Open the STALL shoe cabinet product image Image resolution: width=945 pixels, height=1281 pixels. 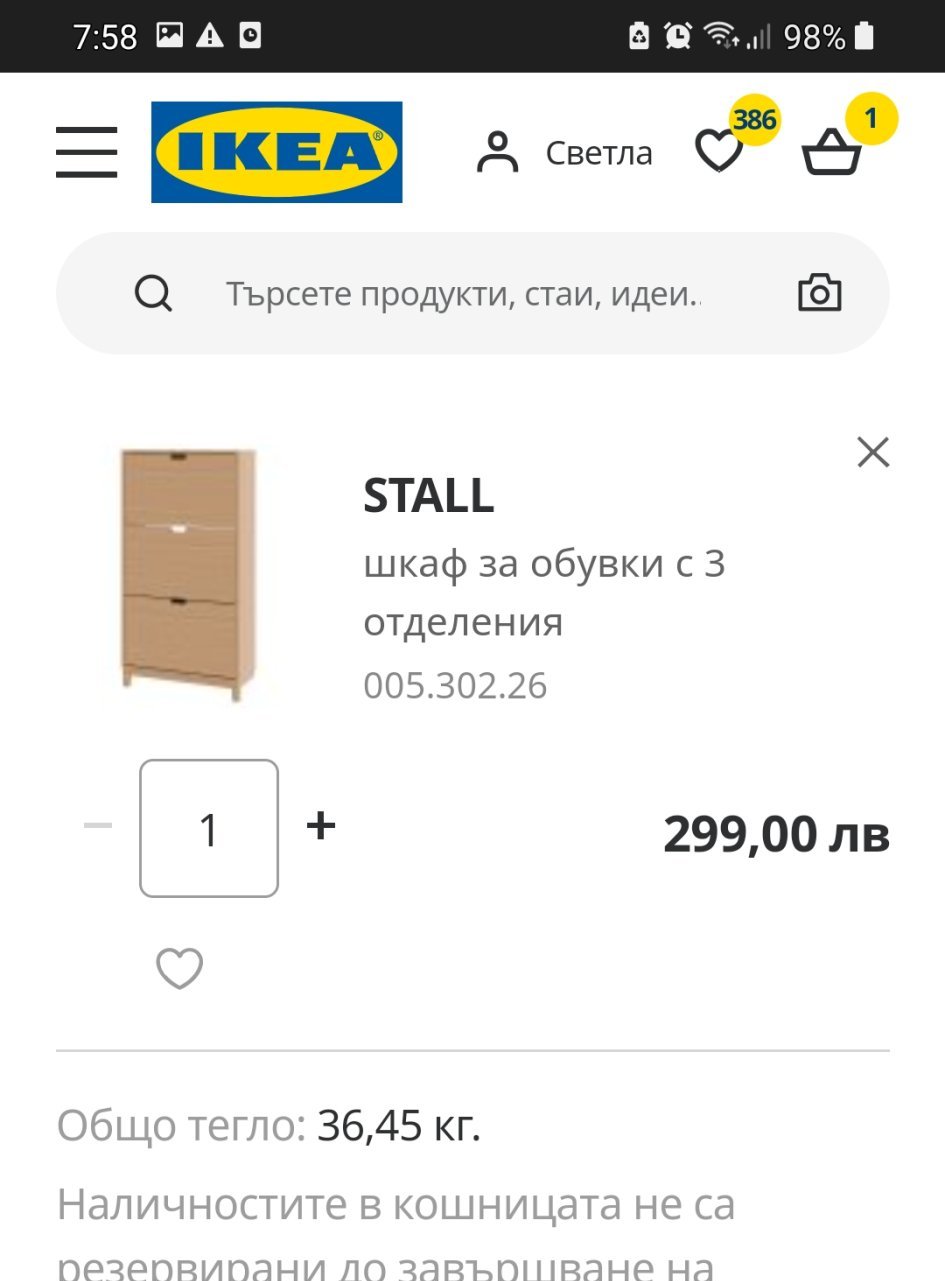coord(187,575)
